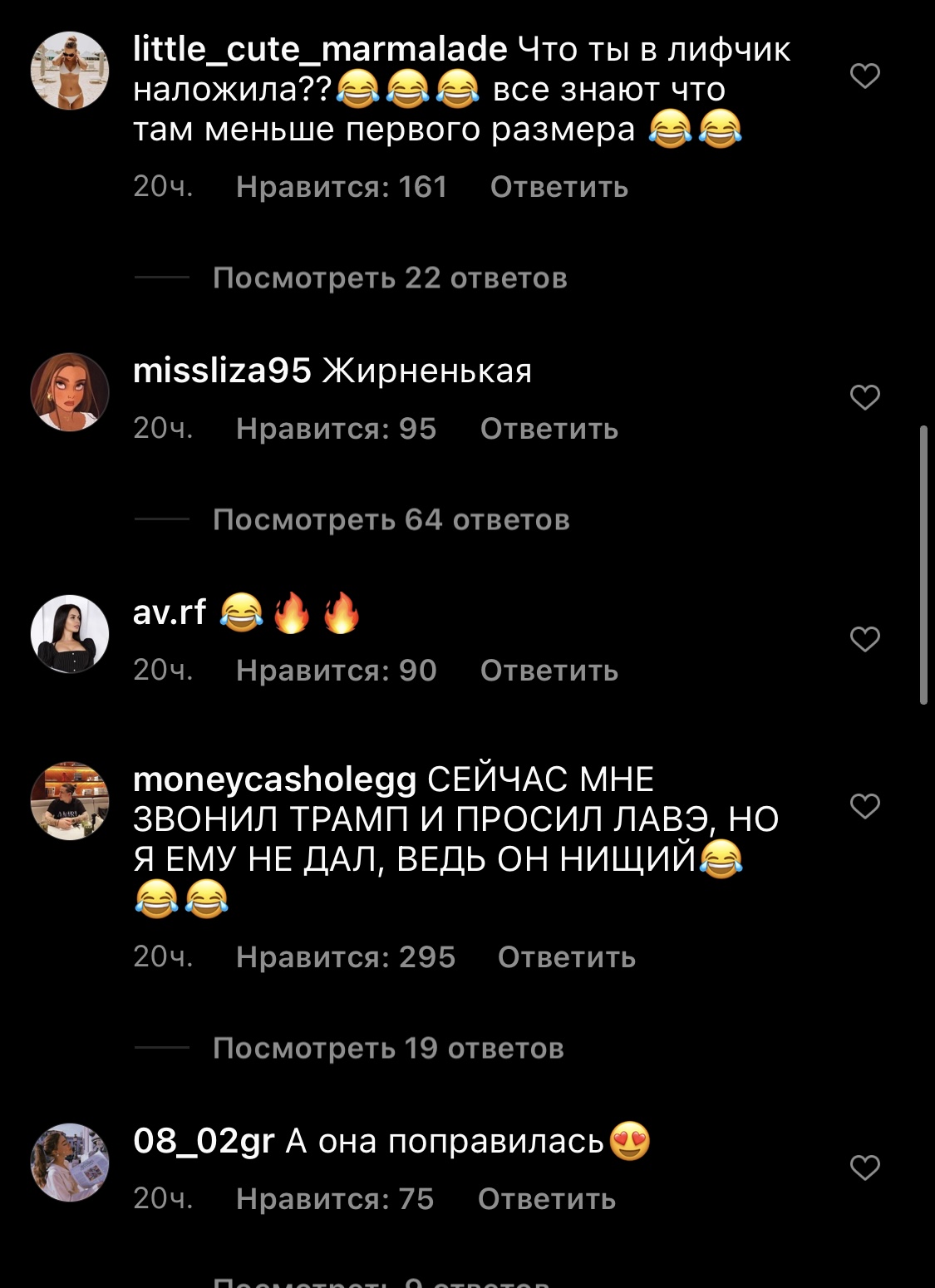Reply to av.rf's comment
This screenshot has height=1288, width=935.
549,671
